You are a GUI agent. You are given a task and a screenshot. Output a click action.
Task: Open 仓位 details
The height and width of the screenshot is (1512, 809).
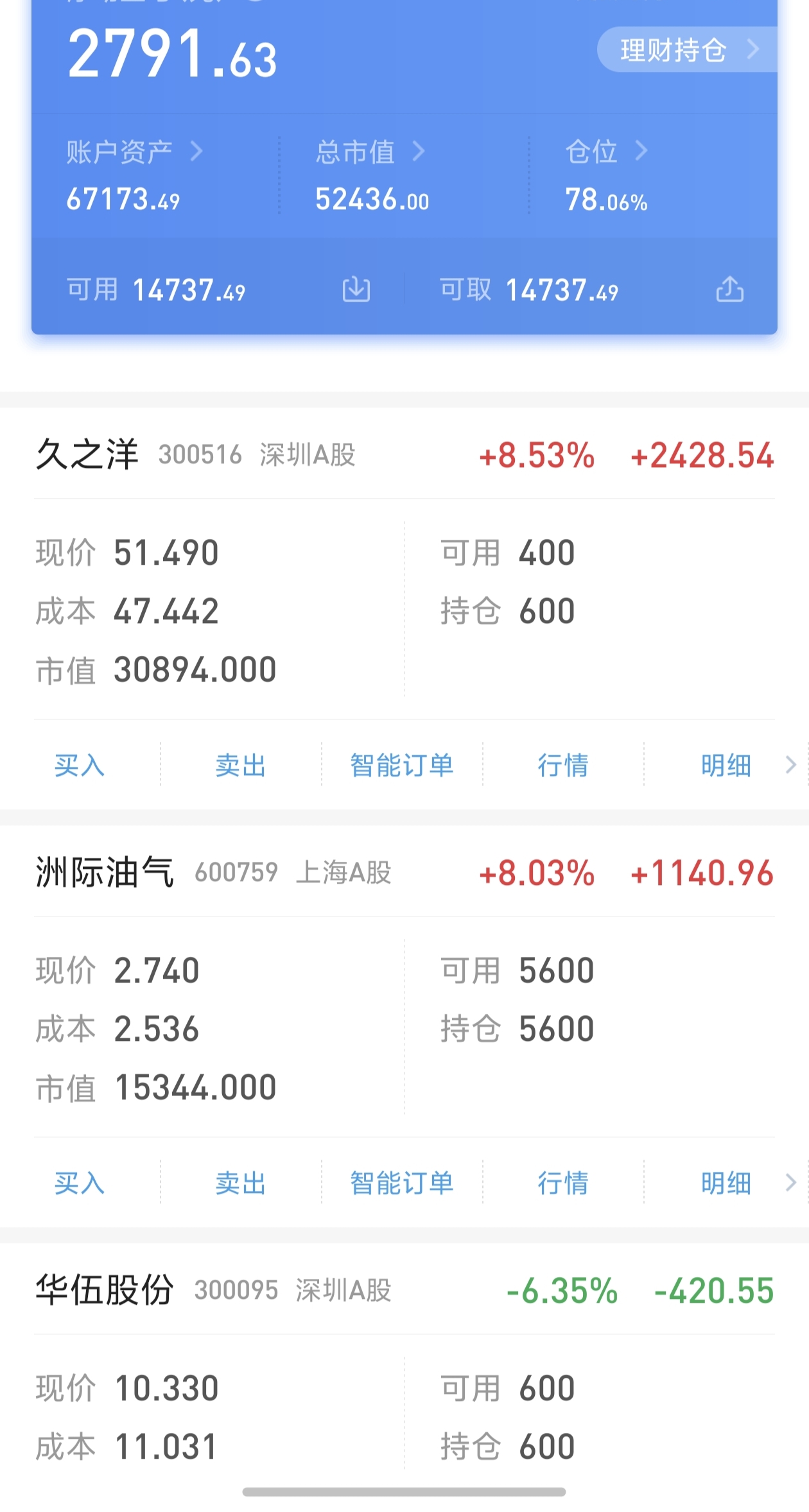pos(605,152)
